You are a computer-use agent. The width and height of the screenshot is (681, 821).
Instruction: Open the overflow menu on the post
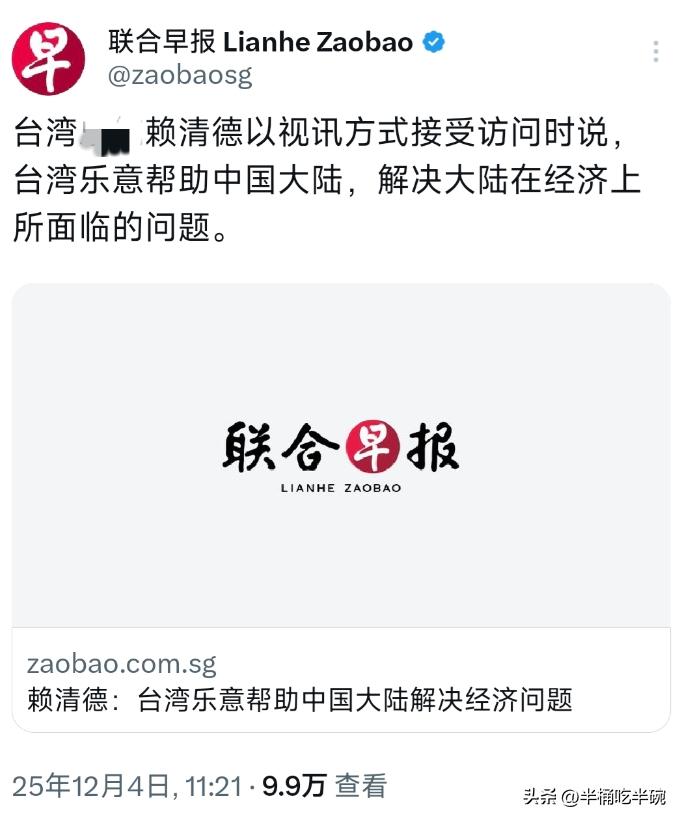click(x=656, y=53)
